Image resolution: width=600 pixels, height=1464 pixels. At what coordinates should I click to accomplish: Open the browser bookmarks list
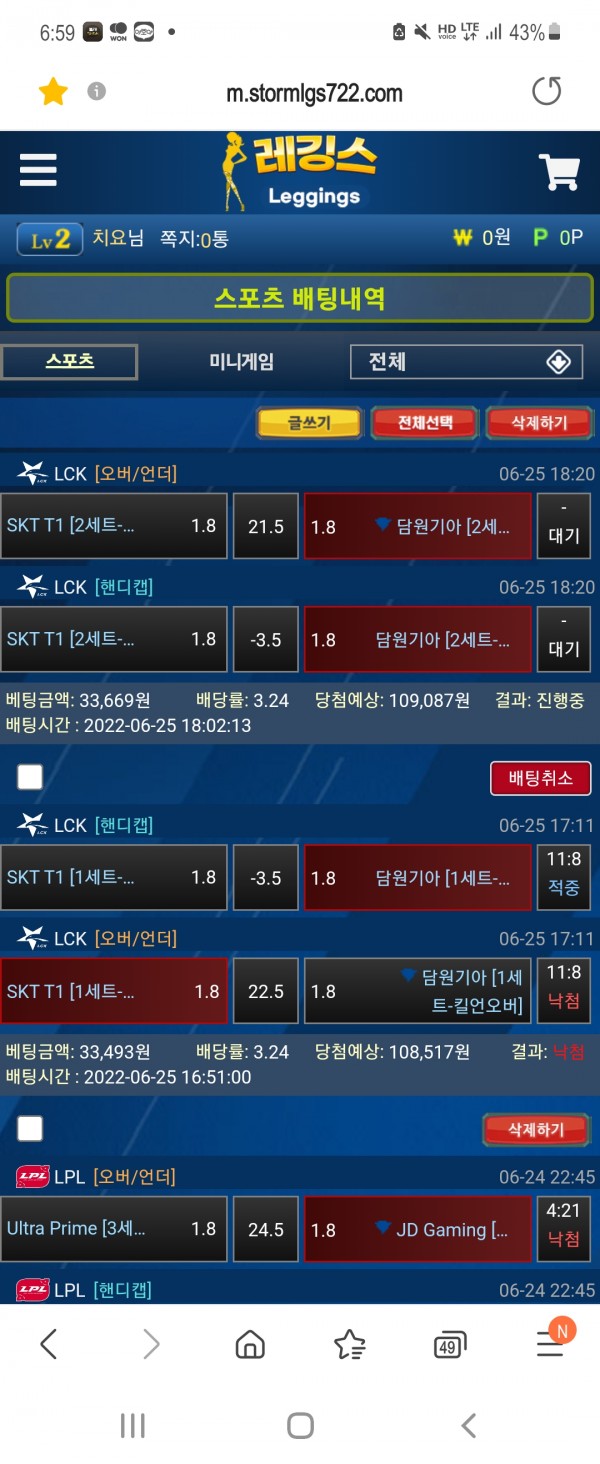pos(349,1345)
